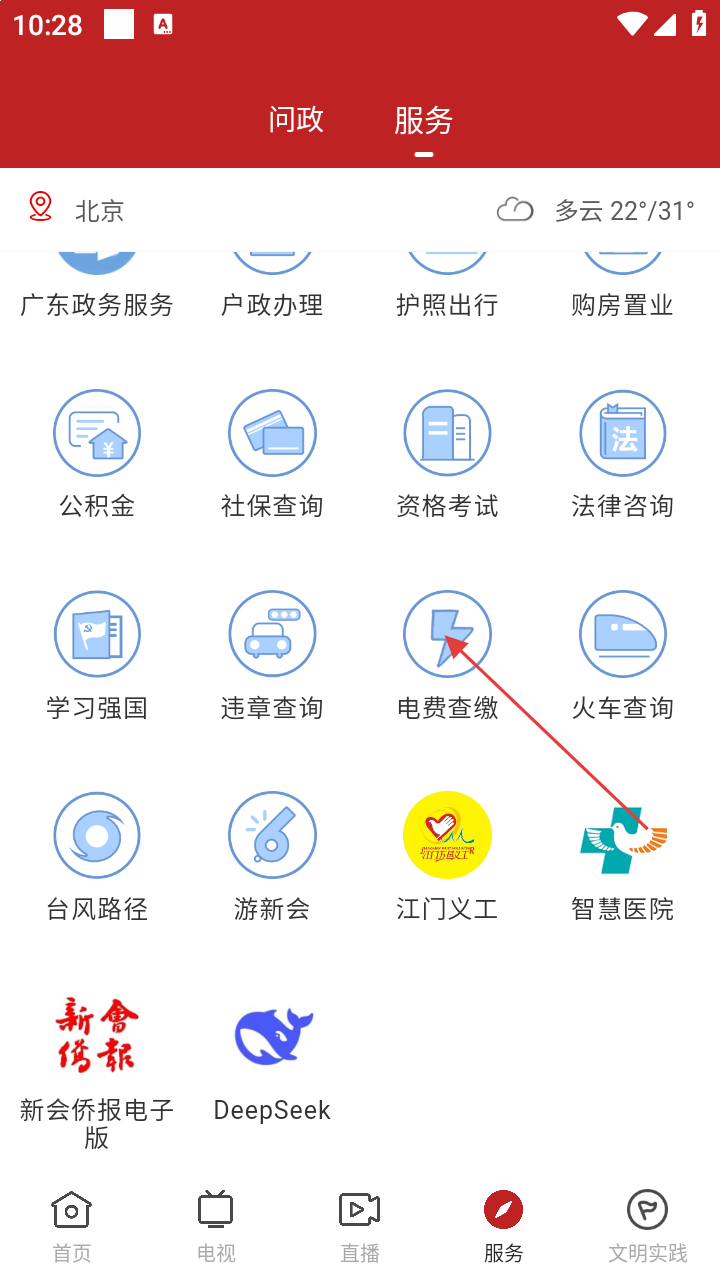Image resolution: width=720 pixels, height=1280 pixels.
Task: Open 新会侨报电子版
Action: coord(97,1072)
